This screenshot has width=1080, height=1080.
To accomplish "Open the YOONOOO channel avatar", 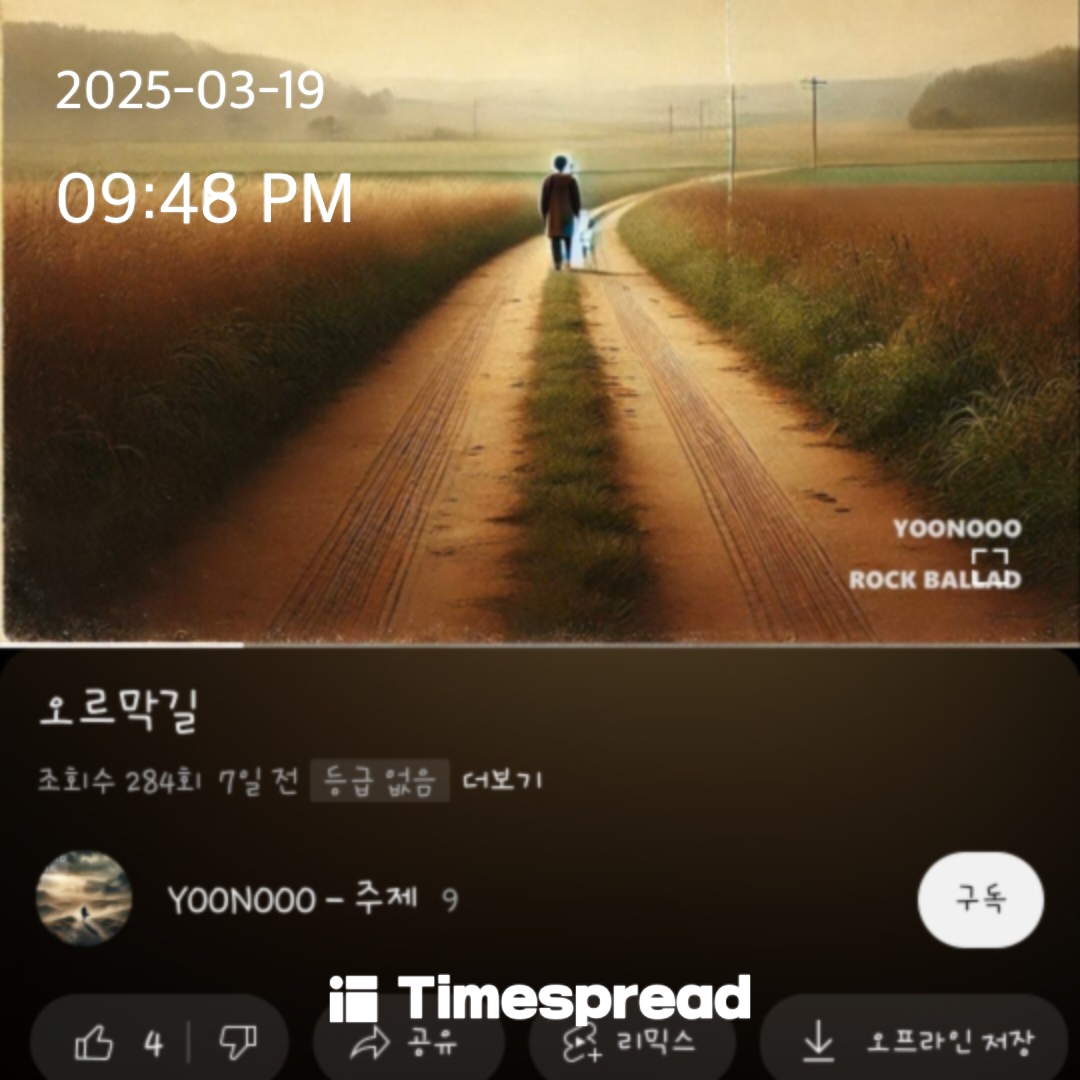I will click(84, 899).
